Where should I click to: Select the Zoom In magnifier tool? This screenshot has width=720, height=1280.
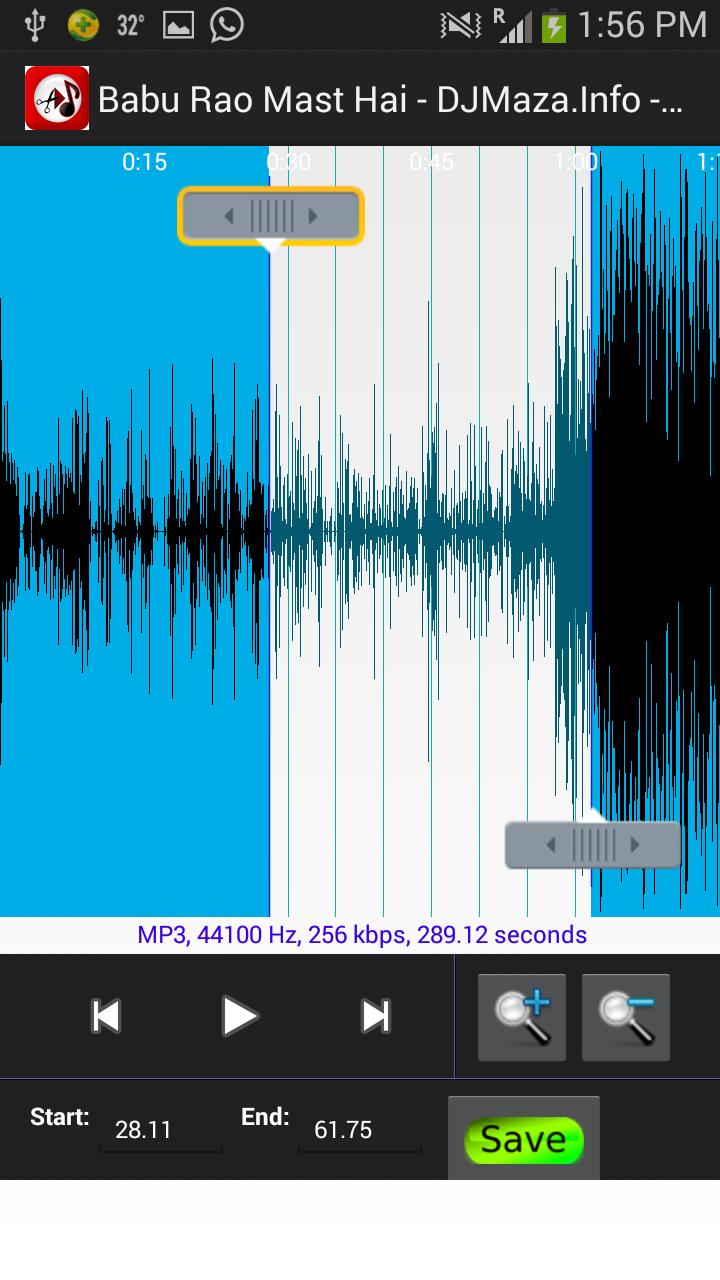(x=521, y=1016)
